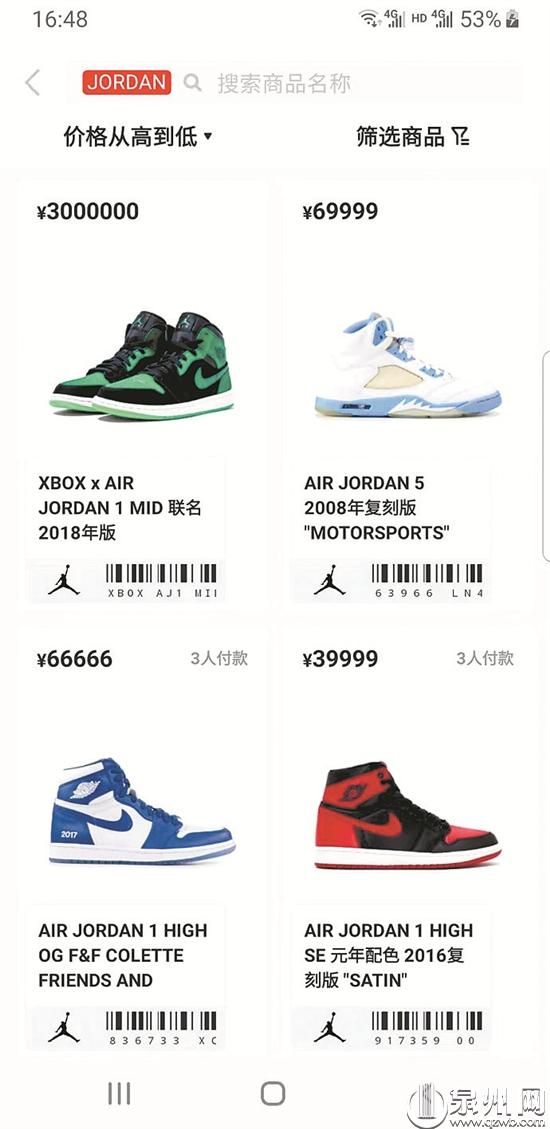View AIR JORDAN 5 MOTORSPORTS product

(408, 393)
